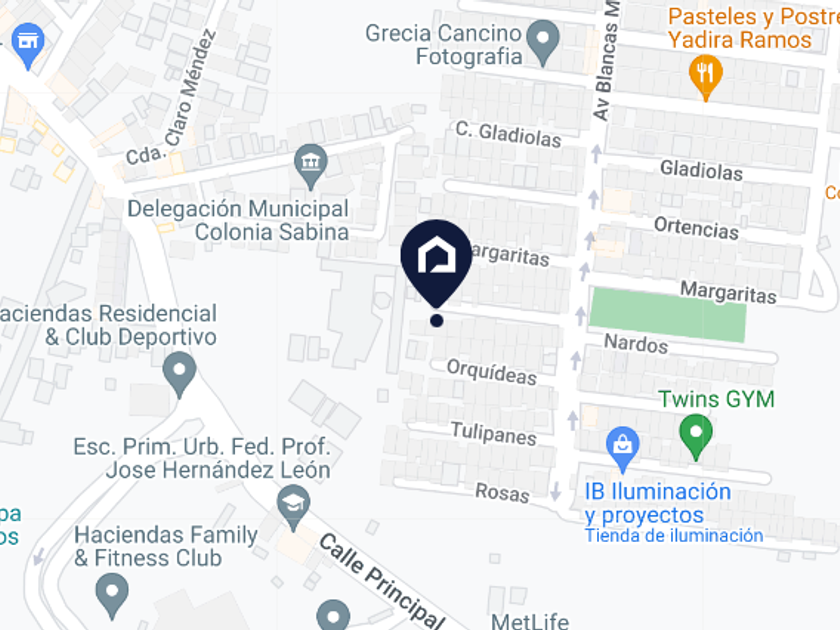Open the IB Iluminación y proyectos shop pin

pos(622,449)
